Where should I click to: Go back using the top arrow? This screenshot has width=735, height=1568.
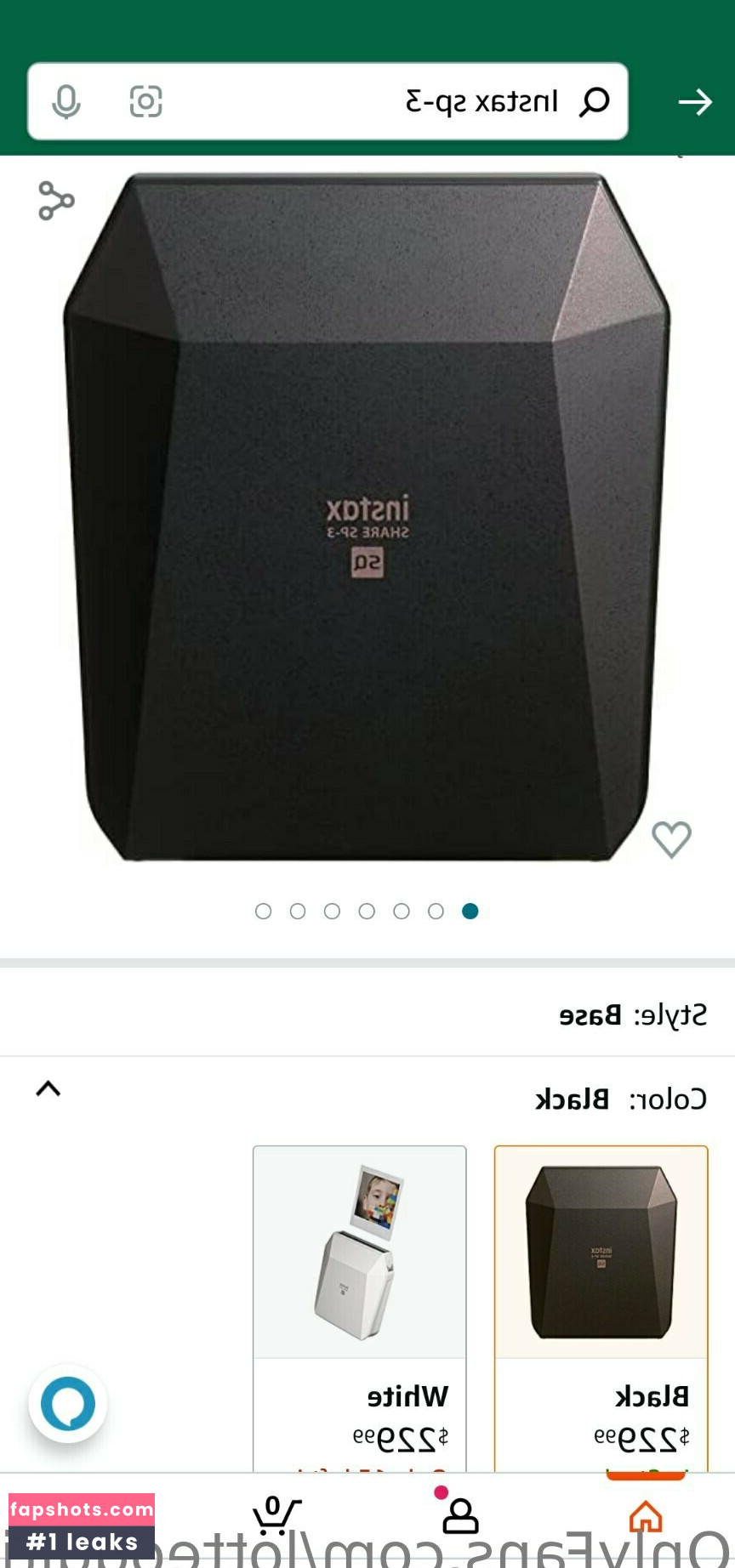[694, 102]
